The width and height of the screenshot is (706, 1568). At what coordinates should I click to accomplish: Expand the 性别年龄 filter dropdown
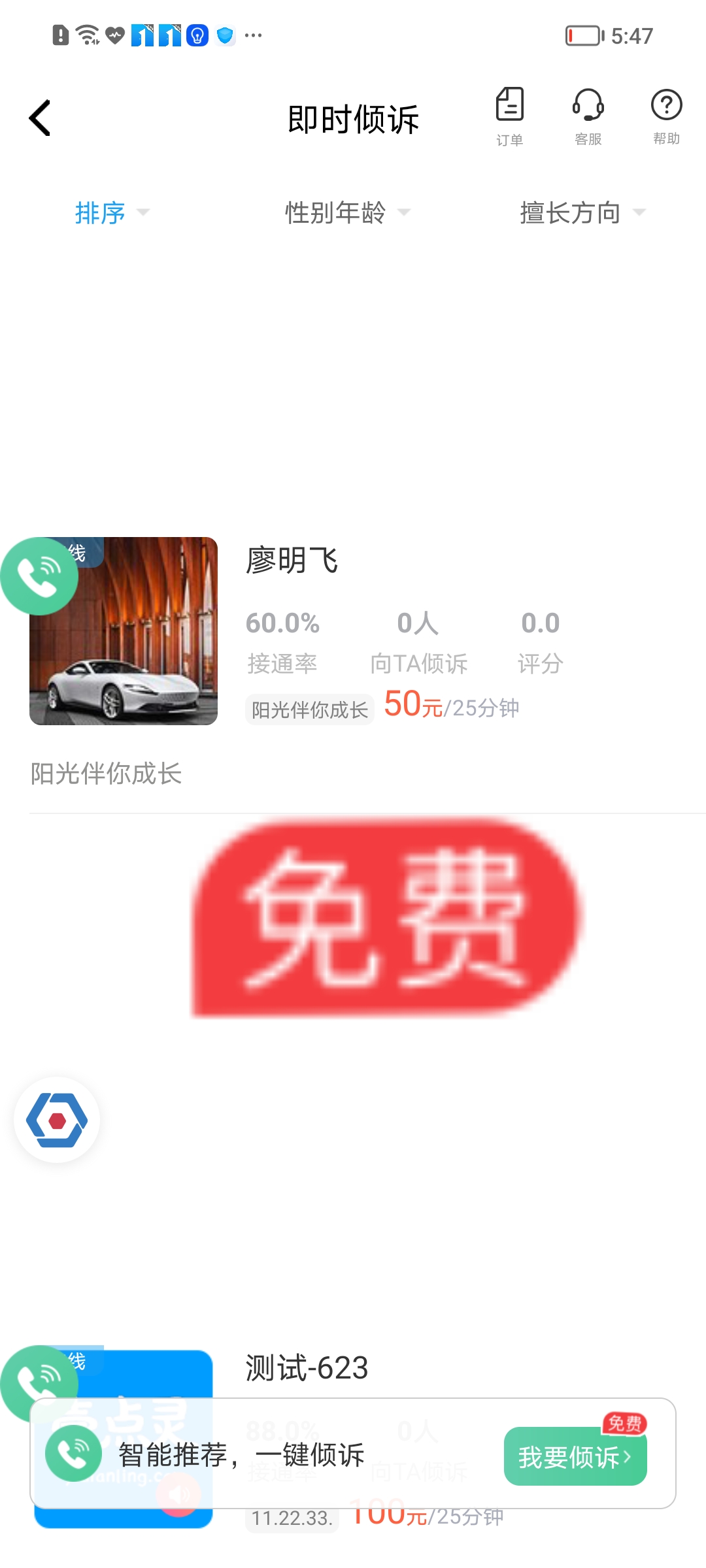pyautogui.click(x=347, y=213)
